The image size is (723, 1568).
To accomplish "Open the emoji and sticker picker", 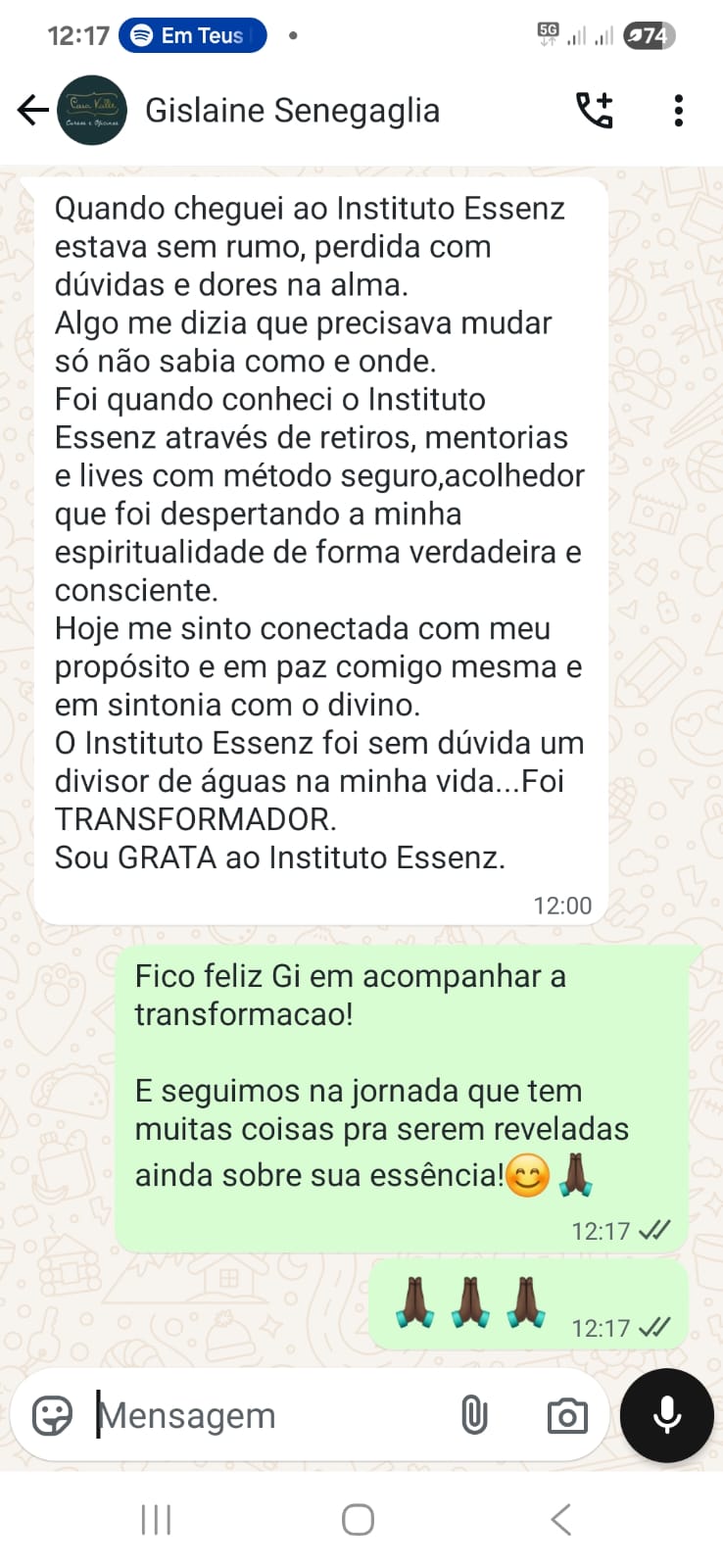I will [x=52, y=1415].
